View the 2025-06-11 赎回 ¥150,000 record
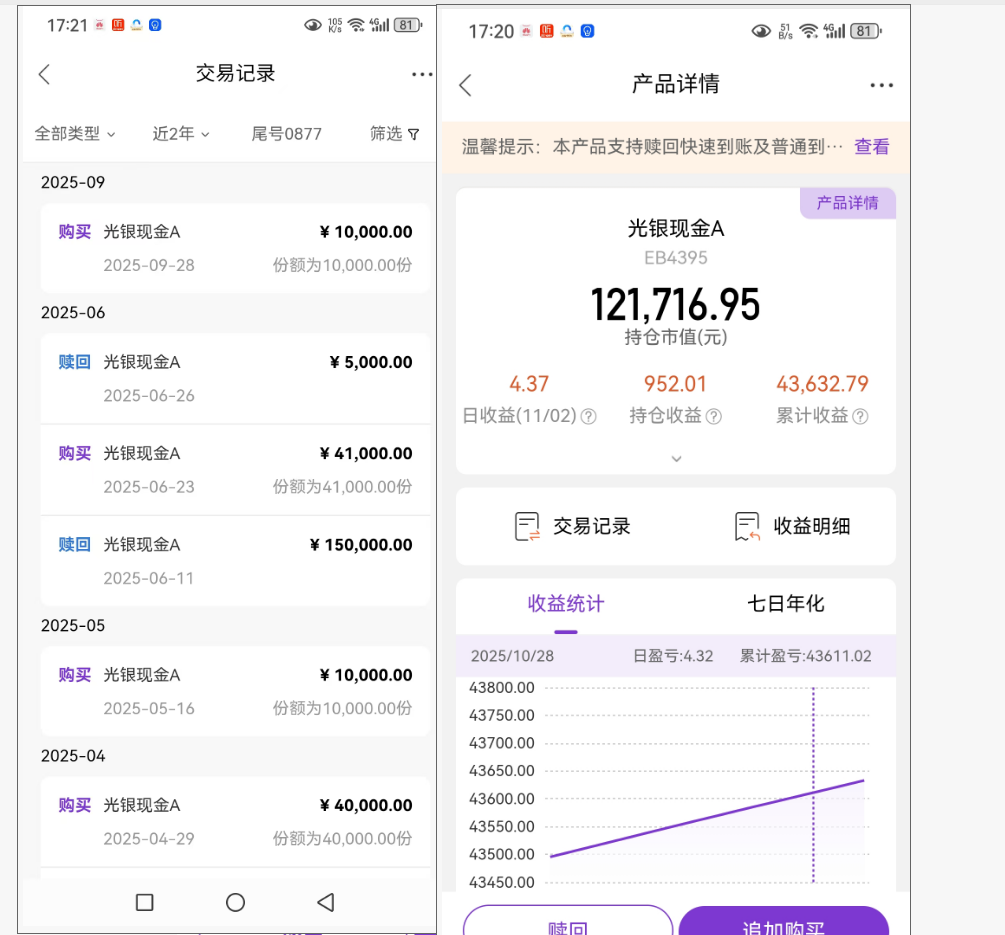This screenshot has width=1005, height=935. point(235,560)
